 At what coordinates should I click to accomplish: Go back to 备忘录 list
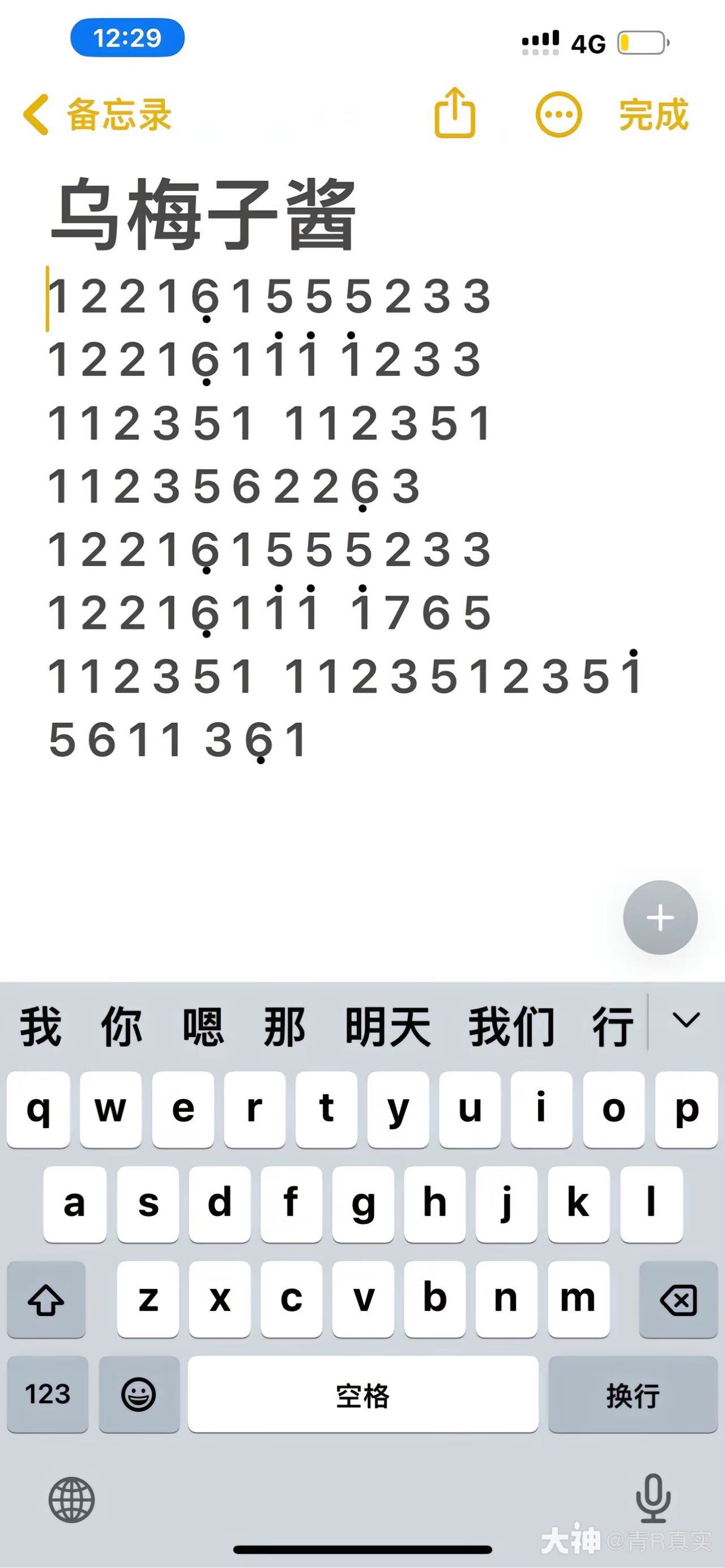pyautogui.click(x=97, y=114)
